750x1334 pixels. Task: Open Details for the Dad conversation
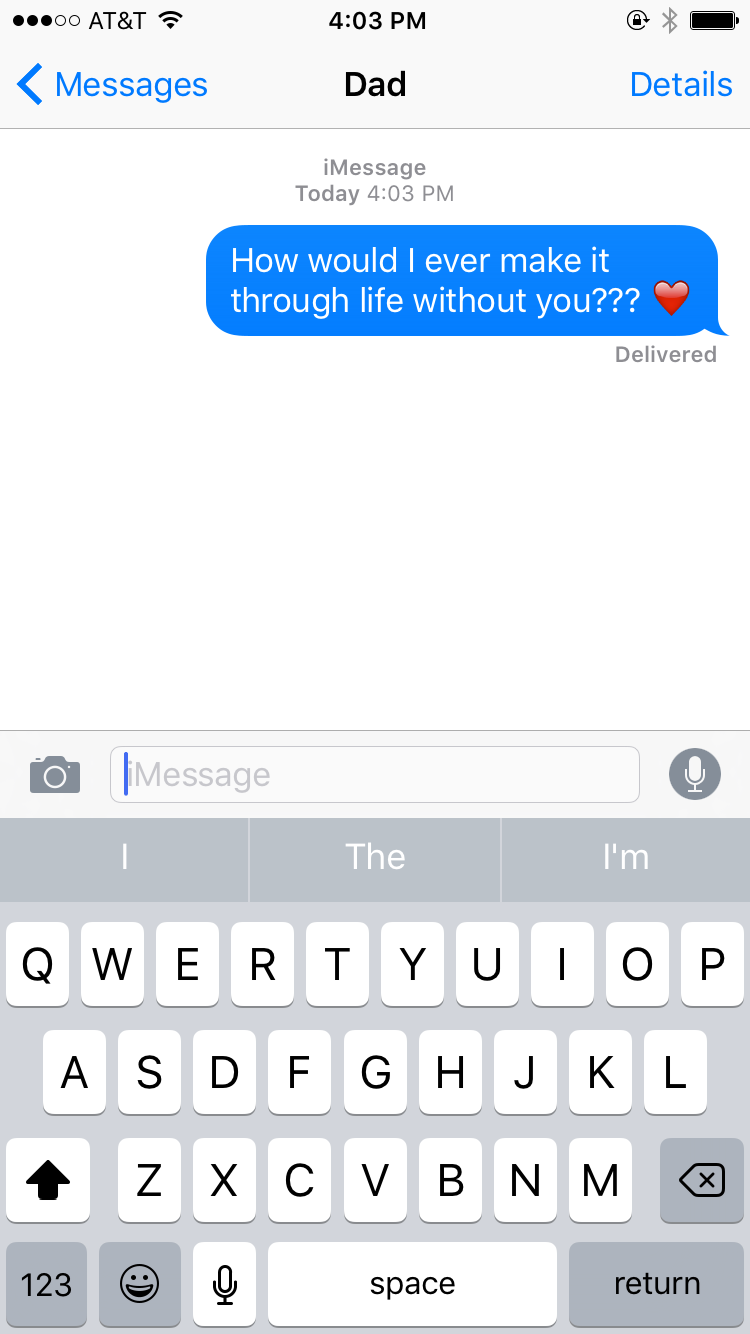pyautogui.click(x=681, y=85)
